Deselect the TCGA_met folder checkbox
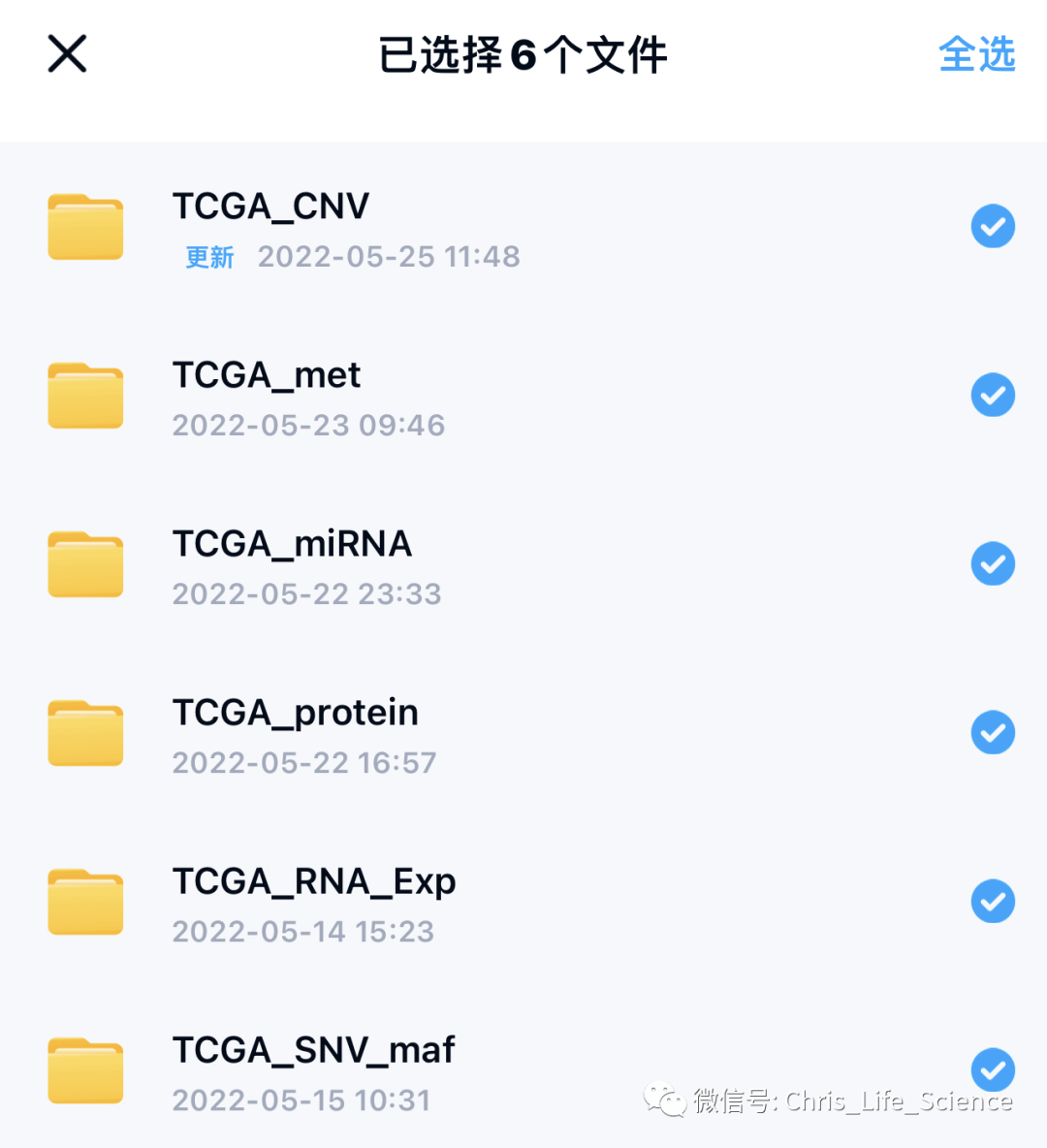 coord(993,396)
